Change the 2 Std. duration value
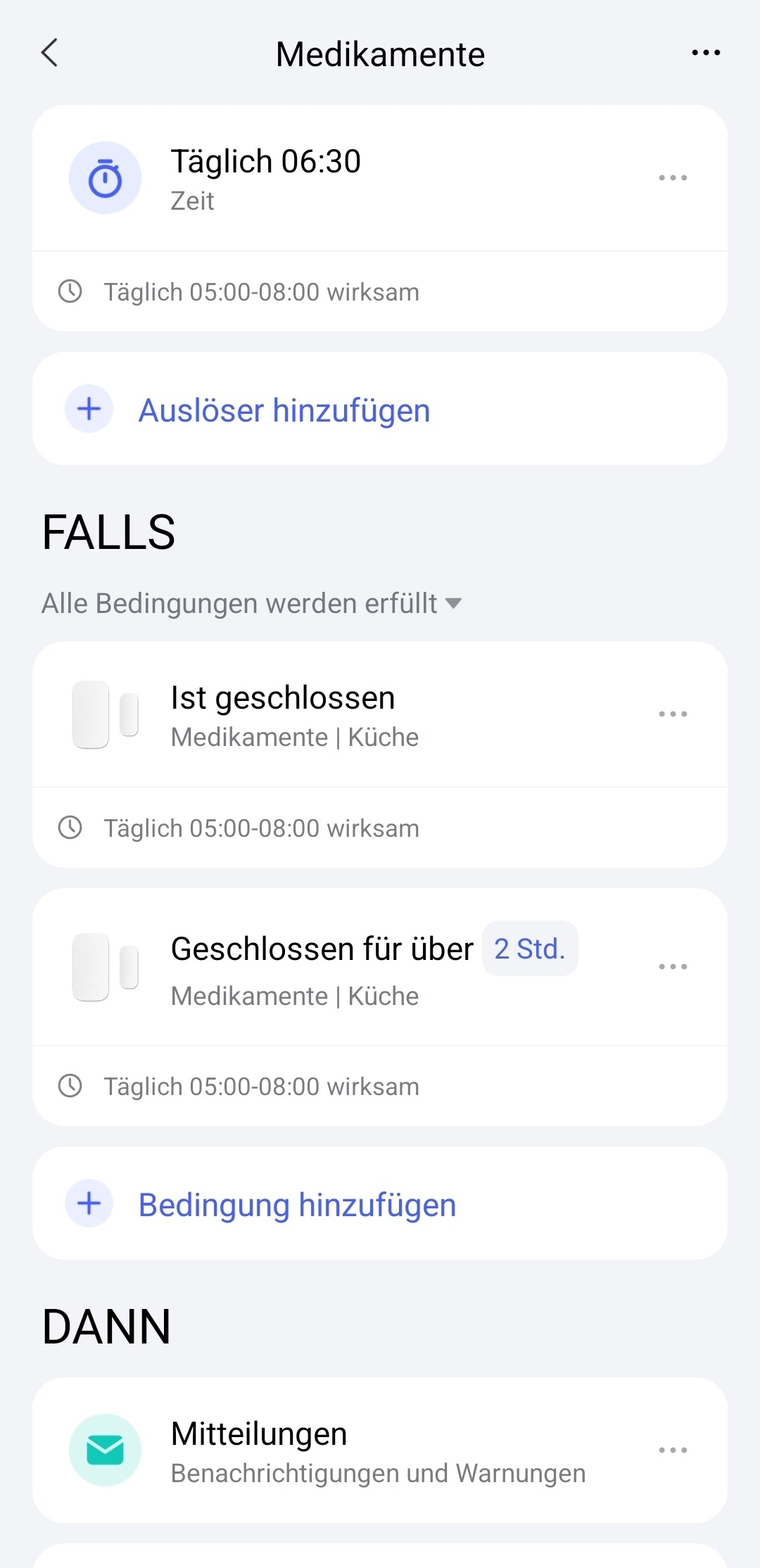This screenshot has height=1568, width=760. (530, 949)
